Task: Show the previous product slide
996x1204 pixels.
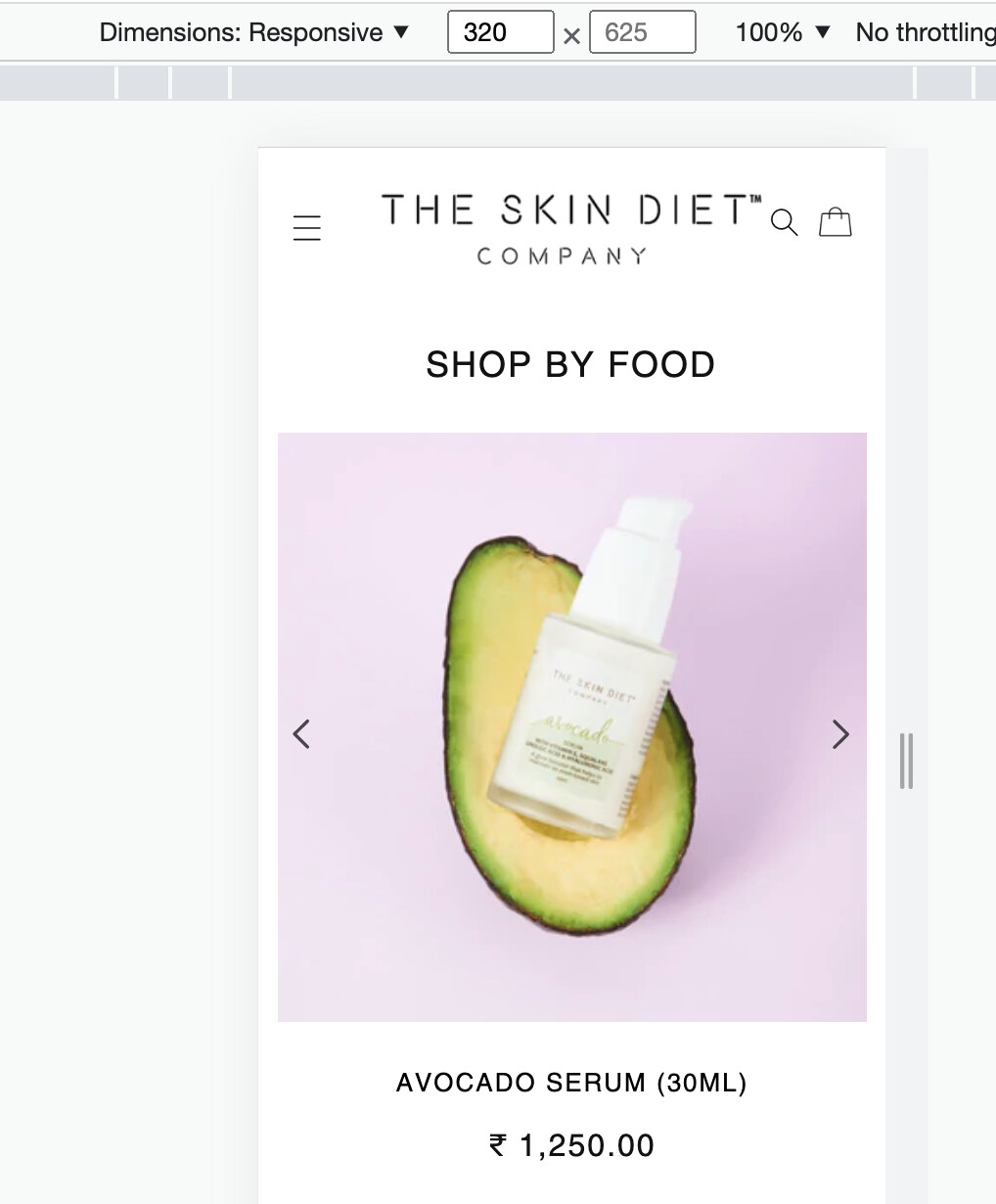Action: point(302,734)
